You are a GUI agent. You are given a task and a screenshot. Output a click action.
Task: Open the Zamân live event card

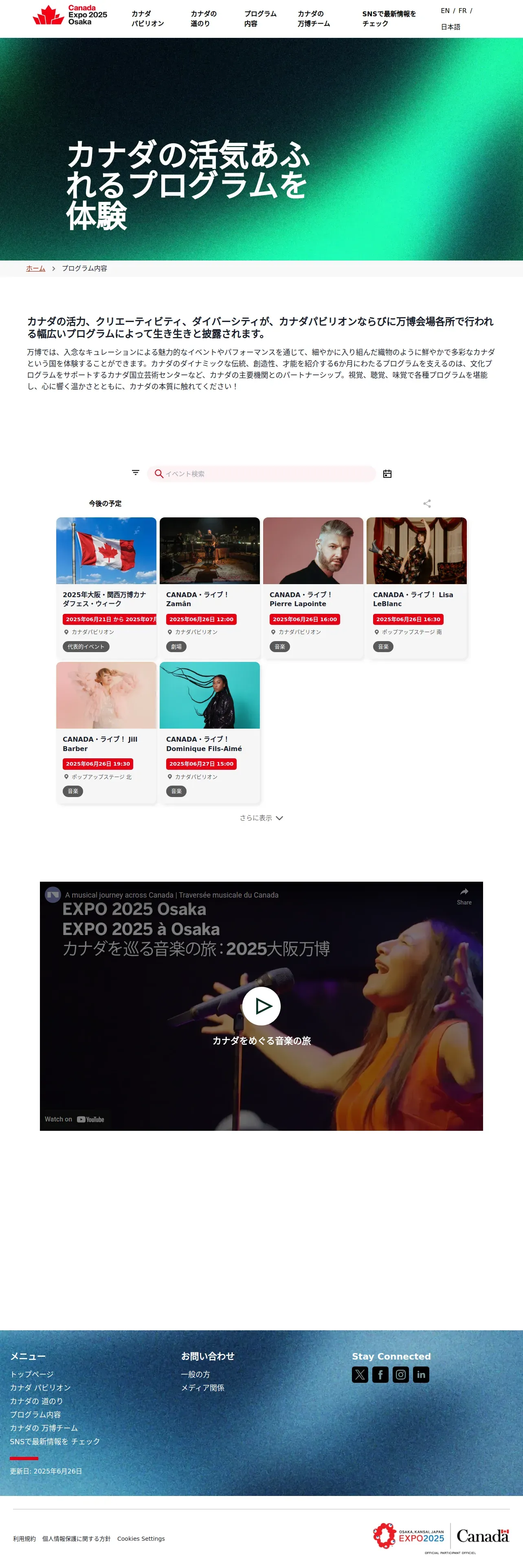pyautogui.click(x=209, y=587)
